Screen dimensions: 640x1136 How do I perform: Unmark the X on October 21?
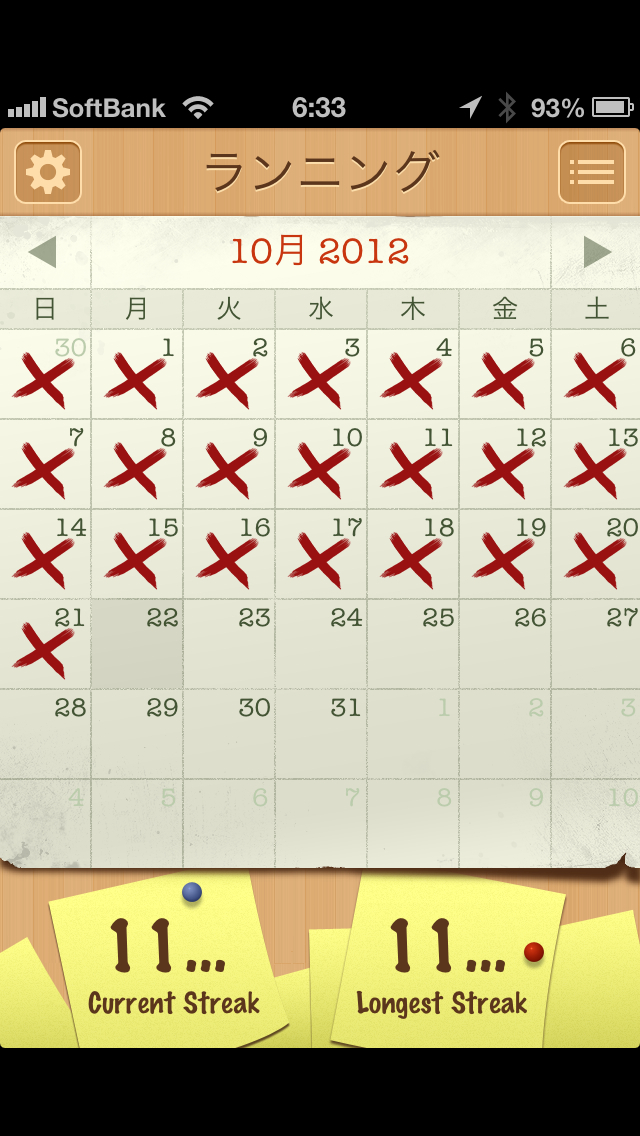[45, 644]
